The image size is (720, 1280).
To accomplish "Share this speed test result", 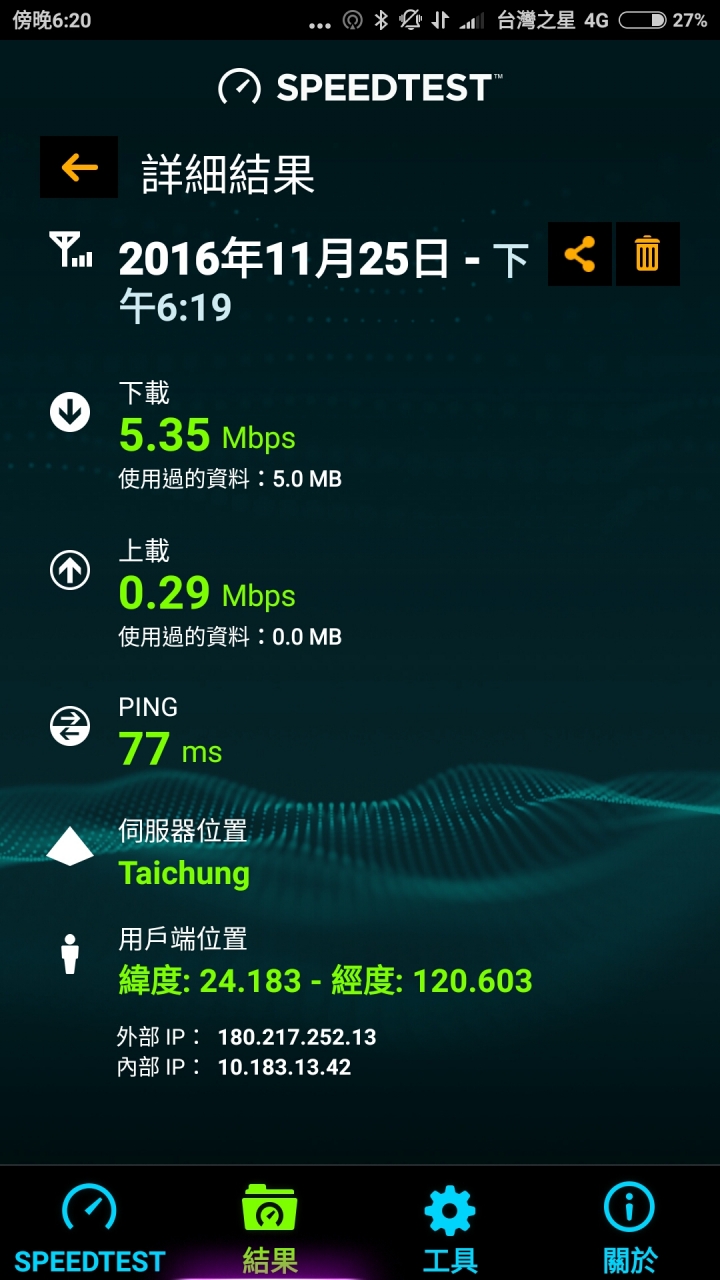I will (580, 254).
